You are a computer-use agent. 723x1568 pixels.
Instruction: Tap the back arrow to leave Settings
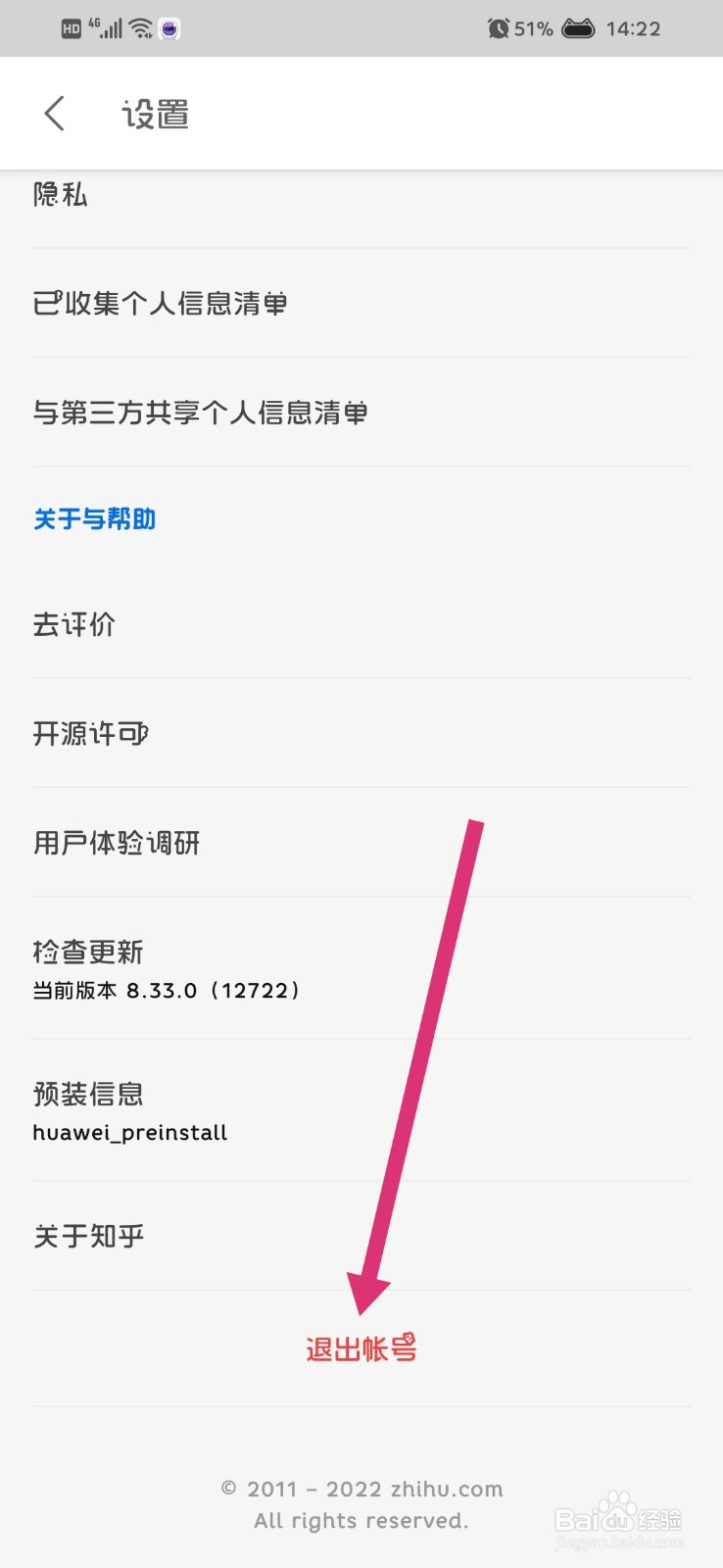[54, 113]
